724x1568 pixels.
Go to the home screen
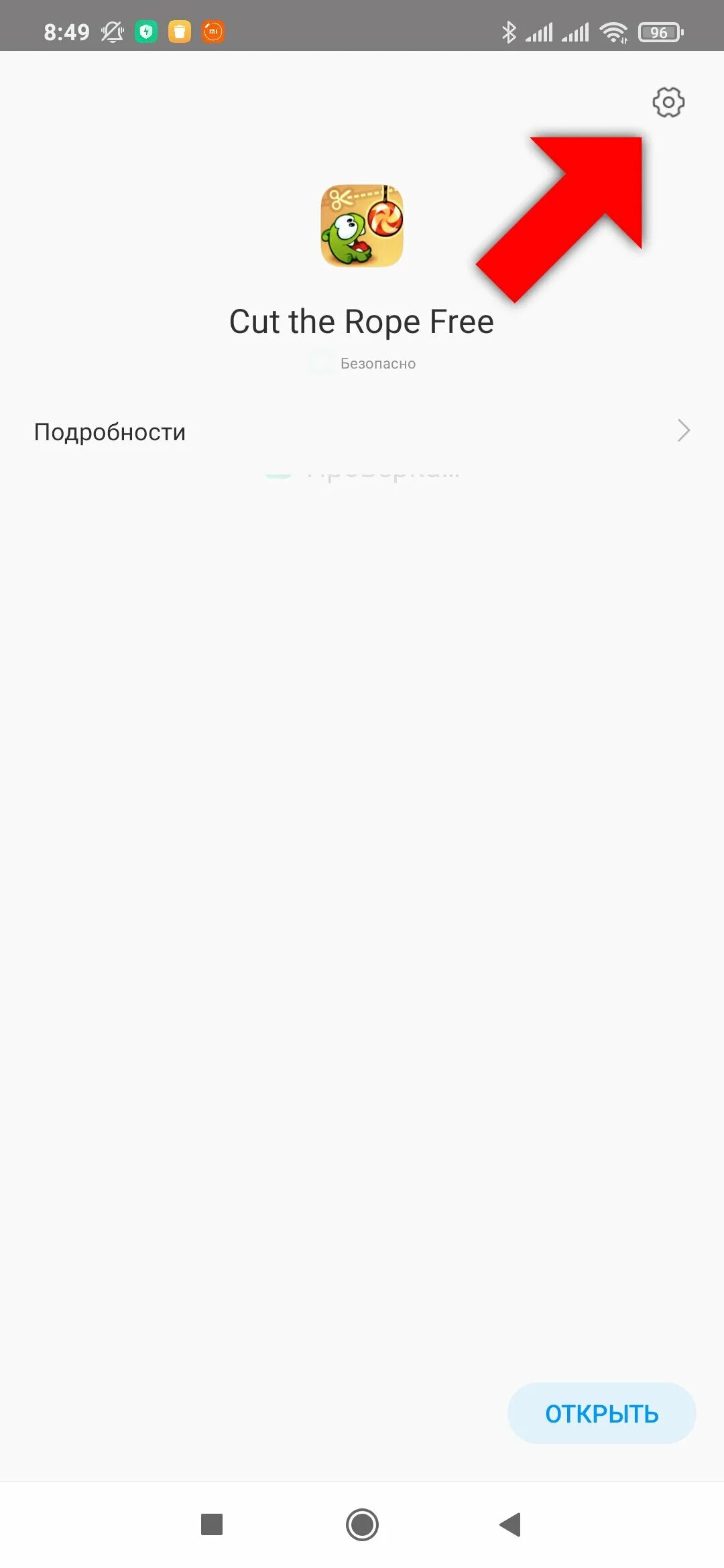click(362, 1524)
